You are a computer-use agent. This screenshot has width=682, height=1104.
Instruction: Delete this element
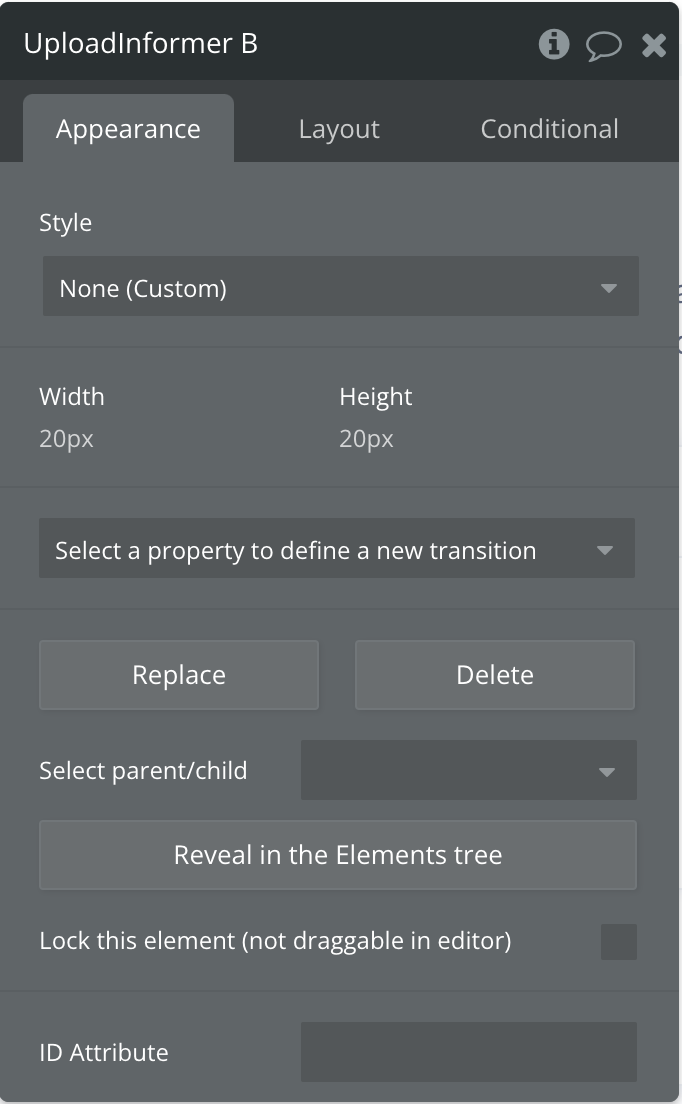tap(495, 675)
